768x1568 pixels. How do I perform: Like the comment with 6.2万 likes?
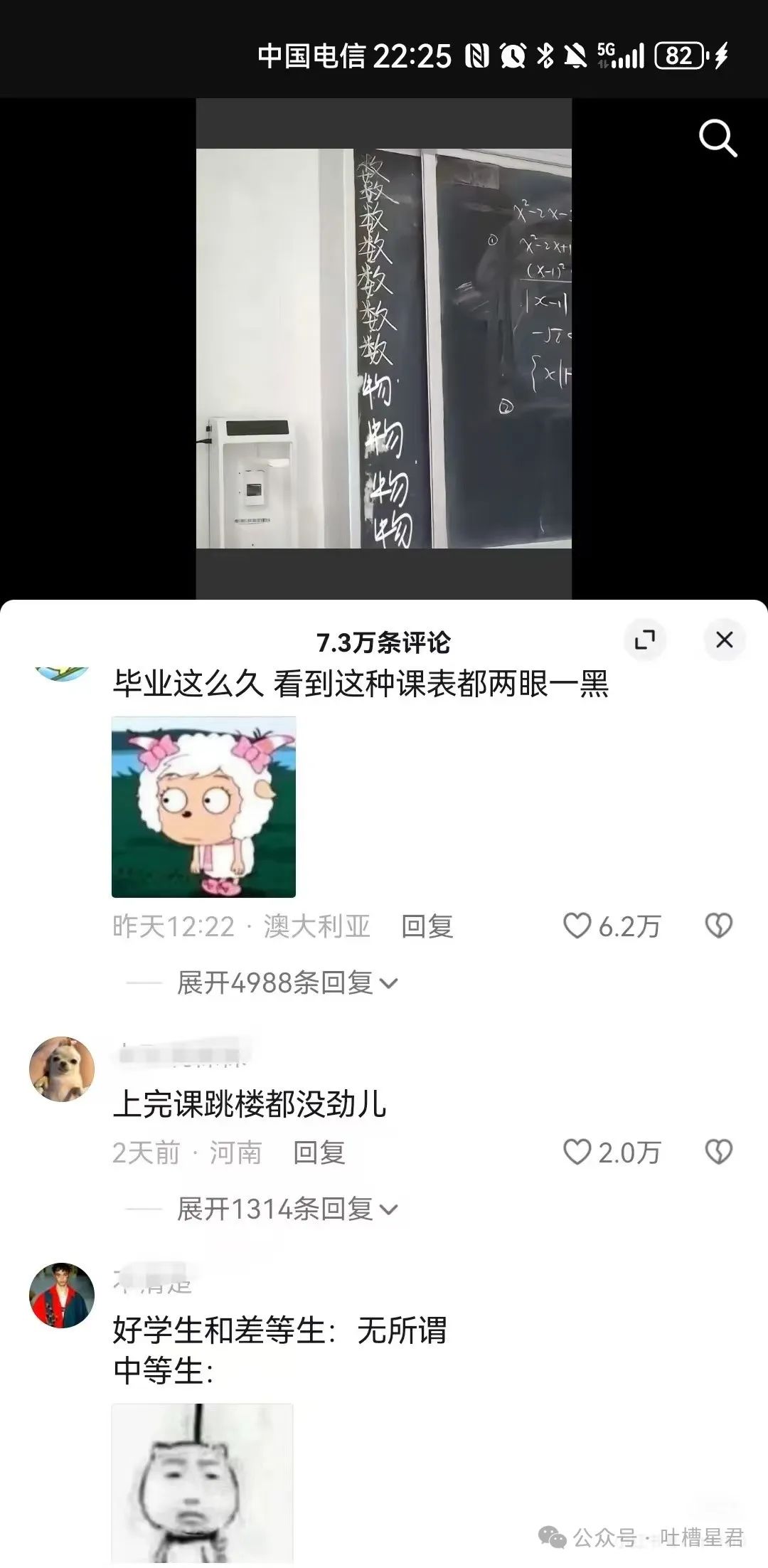pyautogui.click(x=612, y=926)
